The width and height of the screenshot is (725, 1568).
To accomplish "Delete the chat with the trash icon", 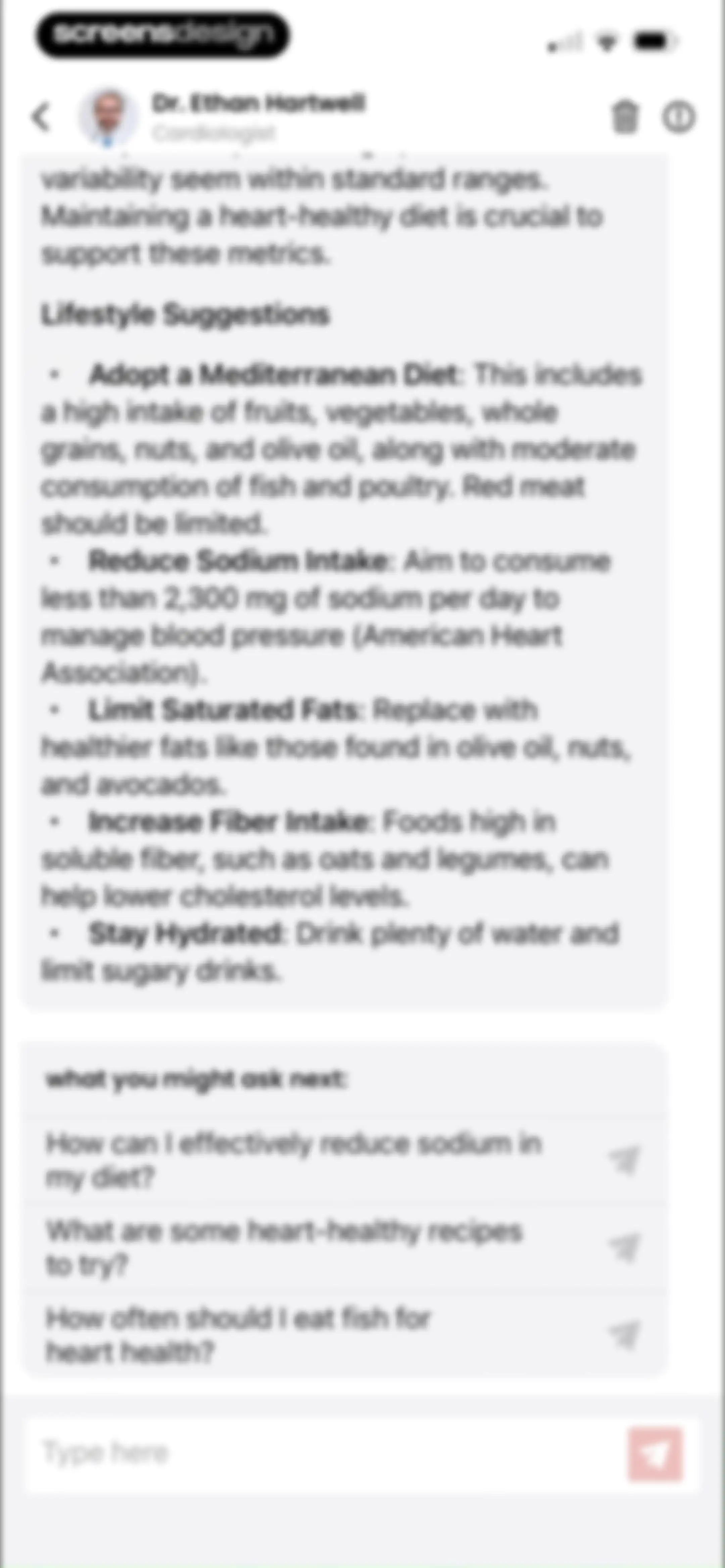I will (625, 117).
